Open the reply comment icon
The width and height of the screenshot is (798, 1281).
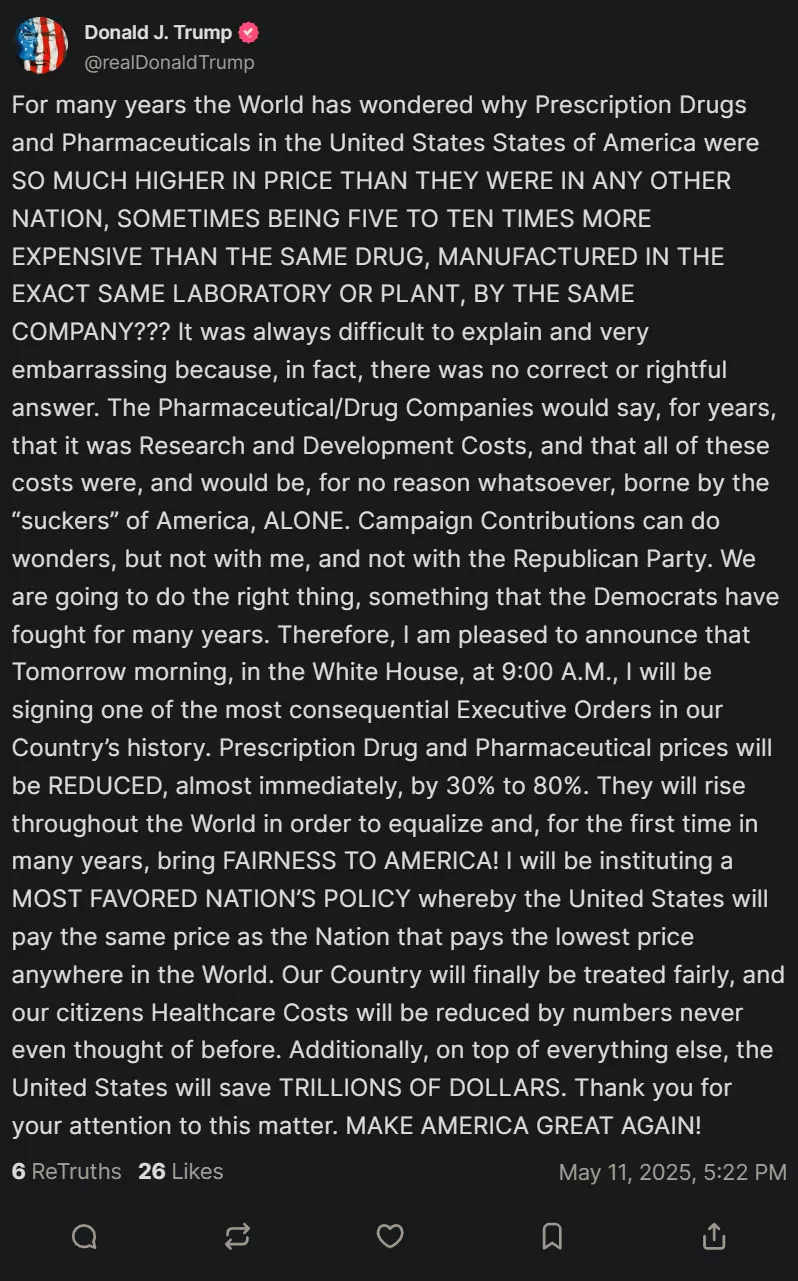pos(85,1237)
